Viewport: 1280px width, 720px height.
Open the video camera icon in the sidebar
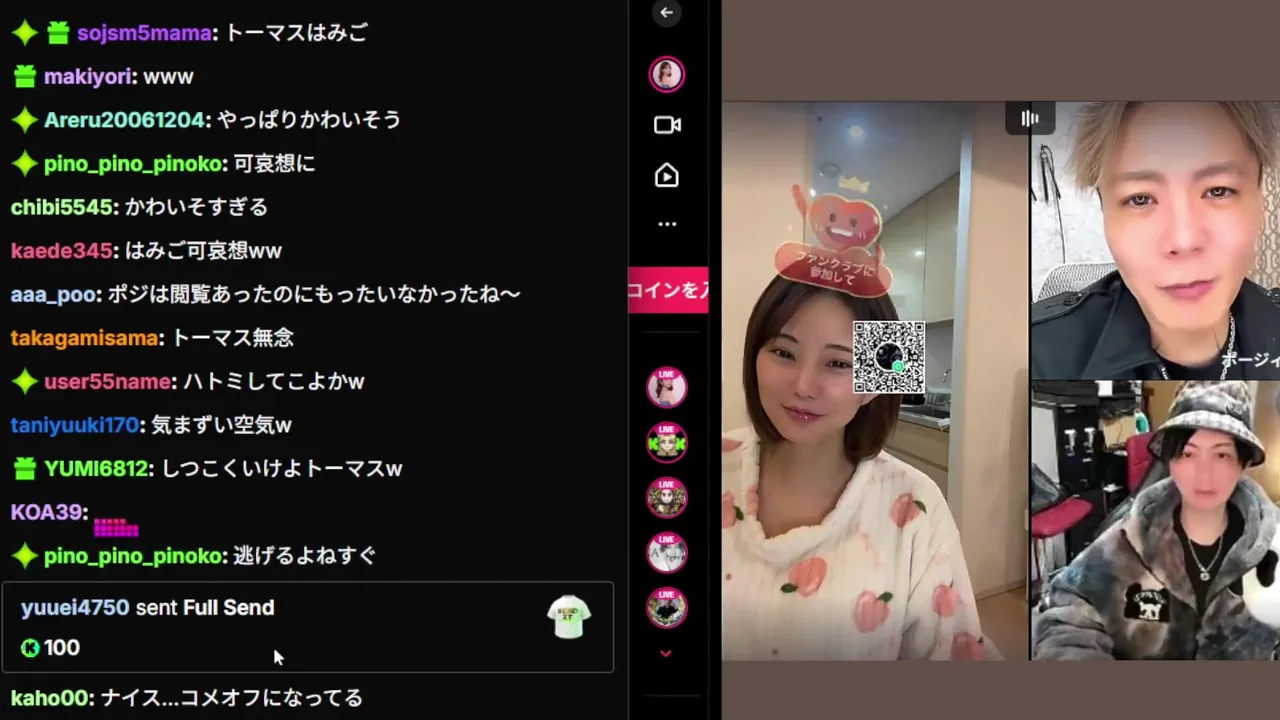pos(667,125)
